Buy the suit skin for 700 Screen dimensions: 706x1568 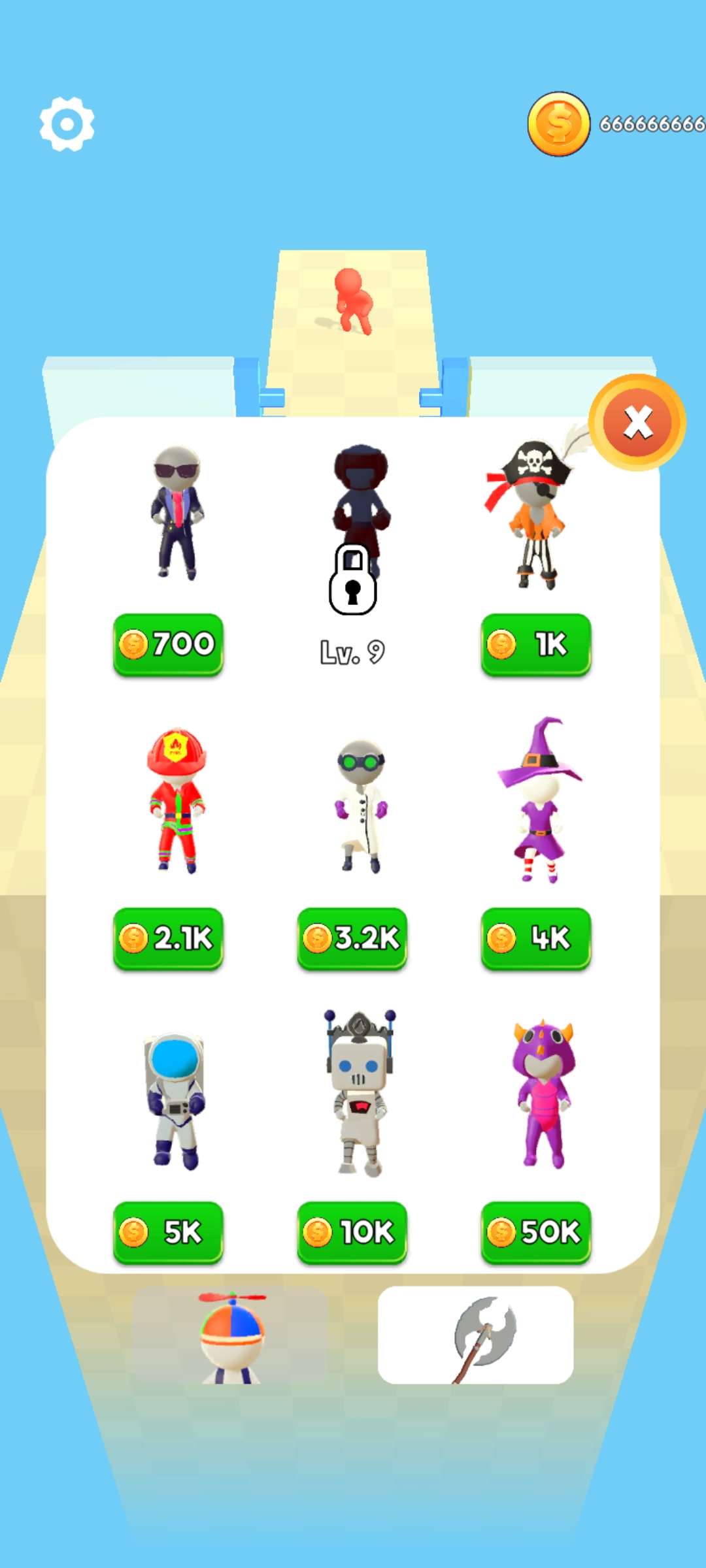(x=168, y=644)
